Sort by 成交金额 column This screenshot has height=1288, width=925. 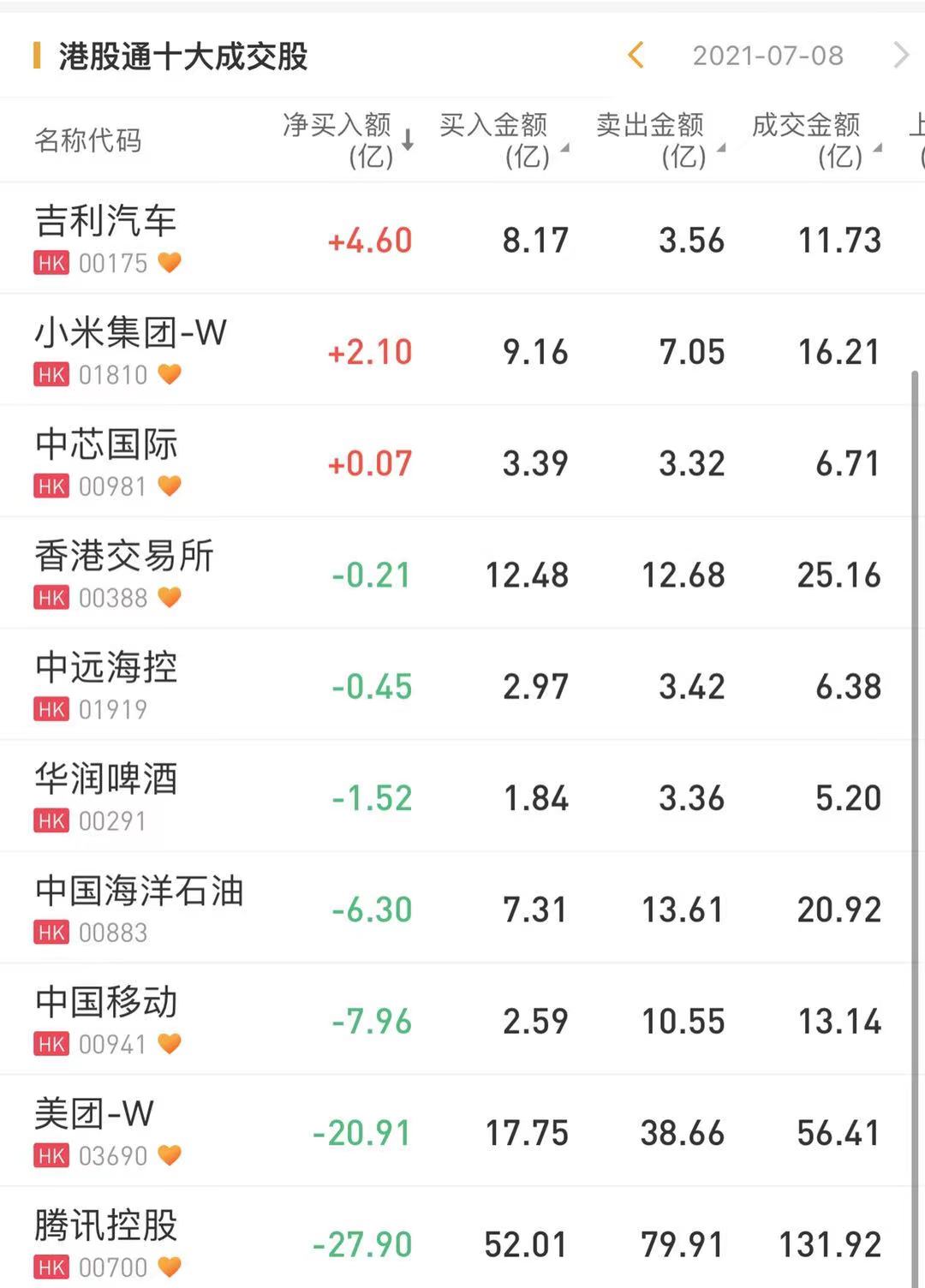tap(816, 140)
